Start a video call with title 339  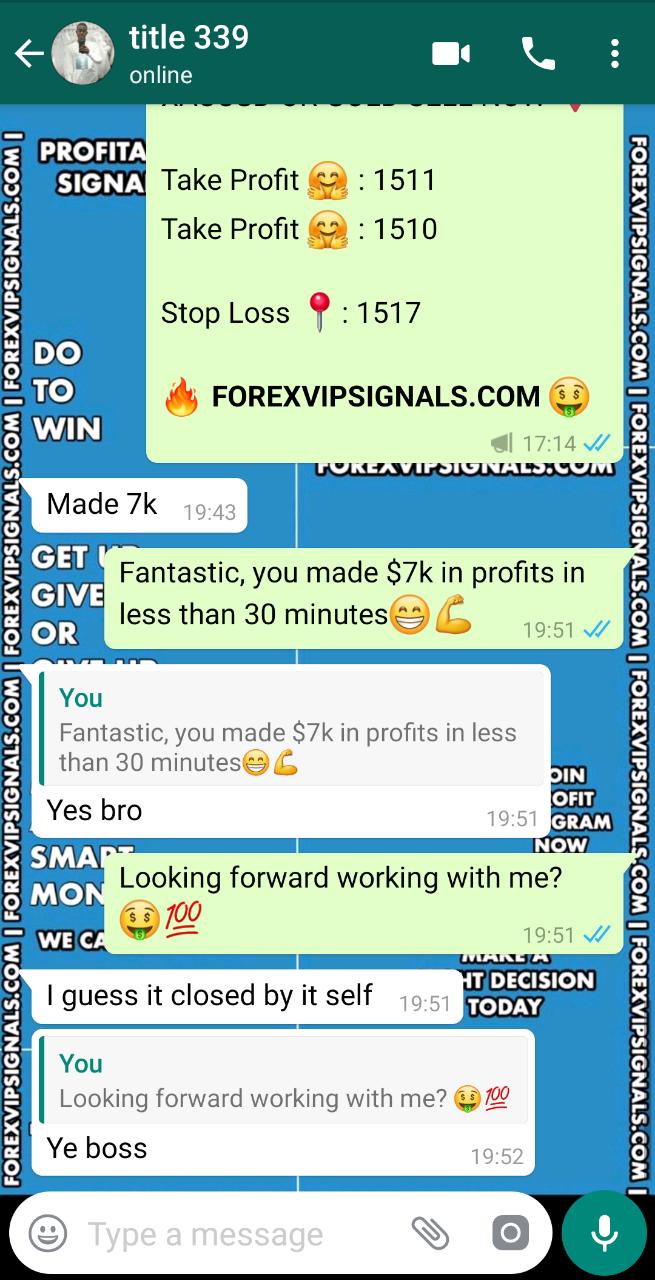click(x=451, y=54)
